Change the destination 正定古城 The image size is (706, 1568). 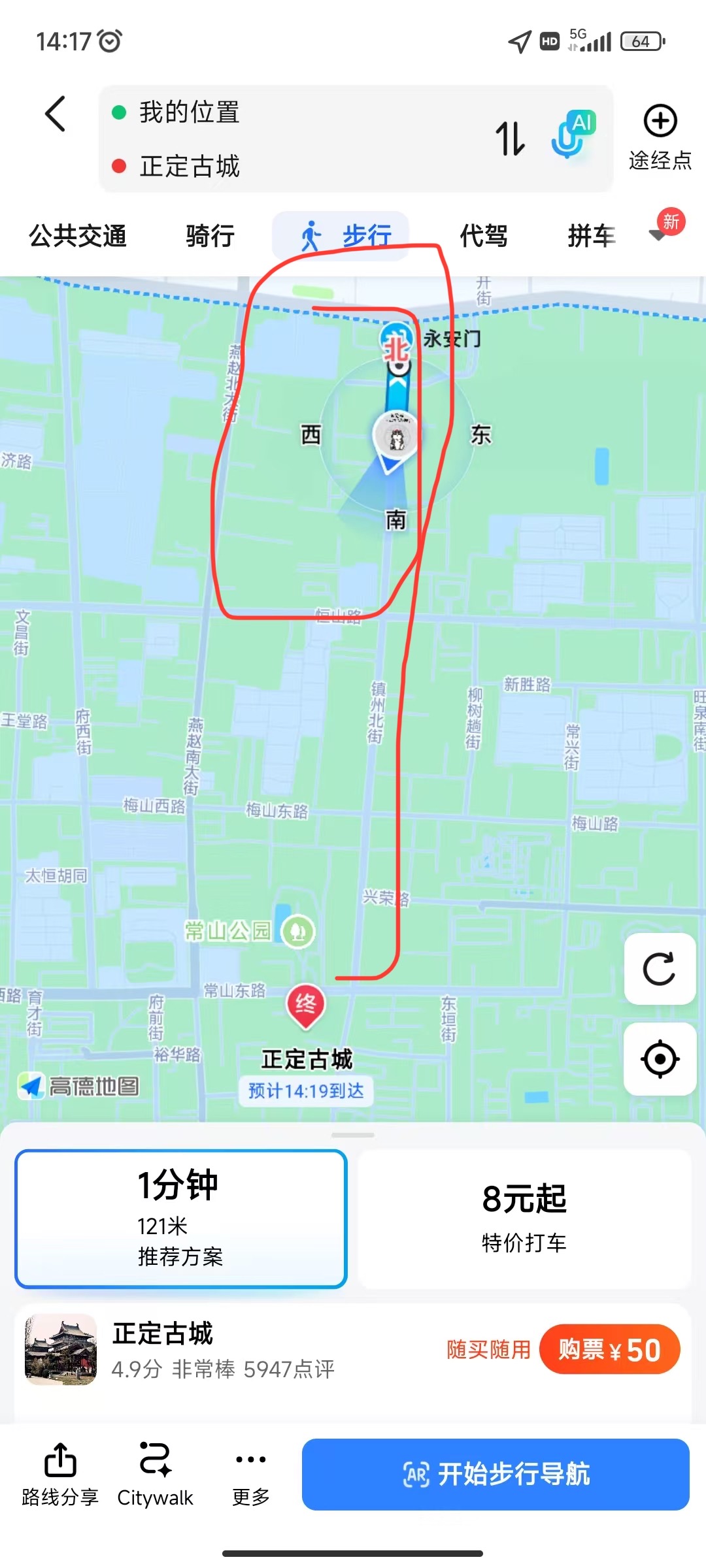190,166
